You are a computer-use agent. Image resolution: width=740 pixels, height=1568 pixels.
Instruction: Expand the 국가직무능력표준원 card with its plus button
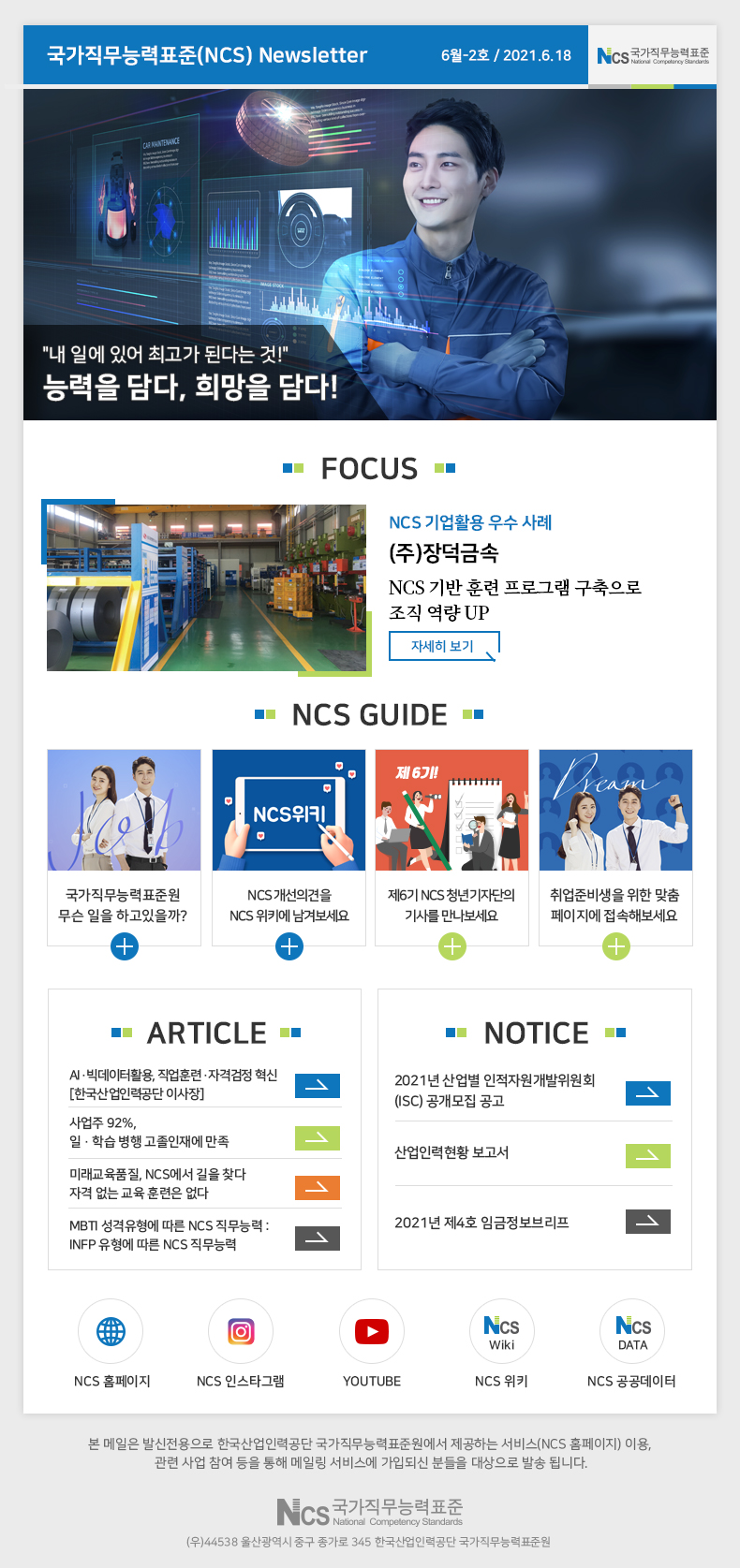(x=124, y=946)
